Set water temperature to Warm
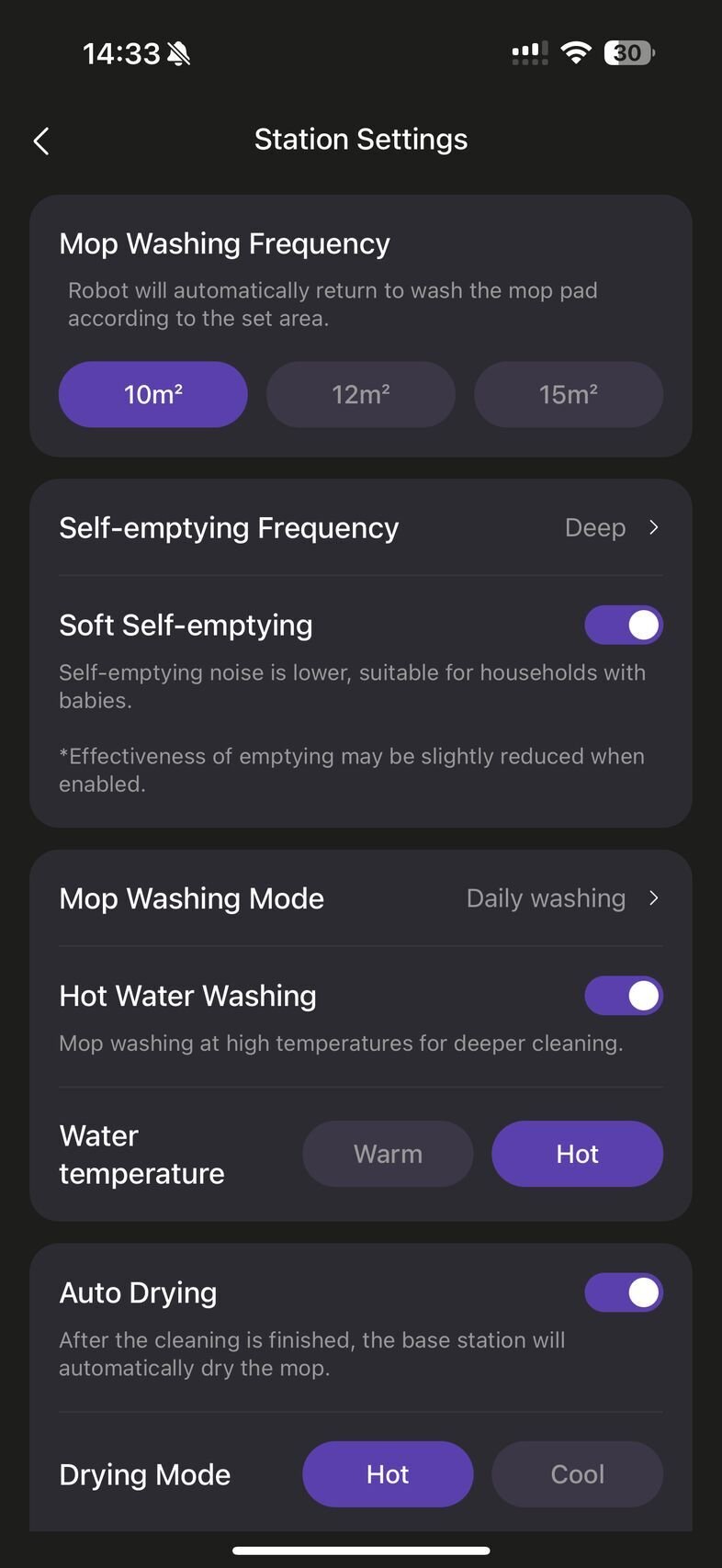Image resolution: width=722 pixels, height=1568 pixels. point(388,1154)
